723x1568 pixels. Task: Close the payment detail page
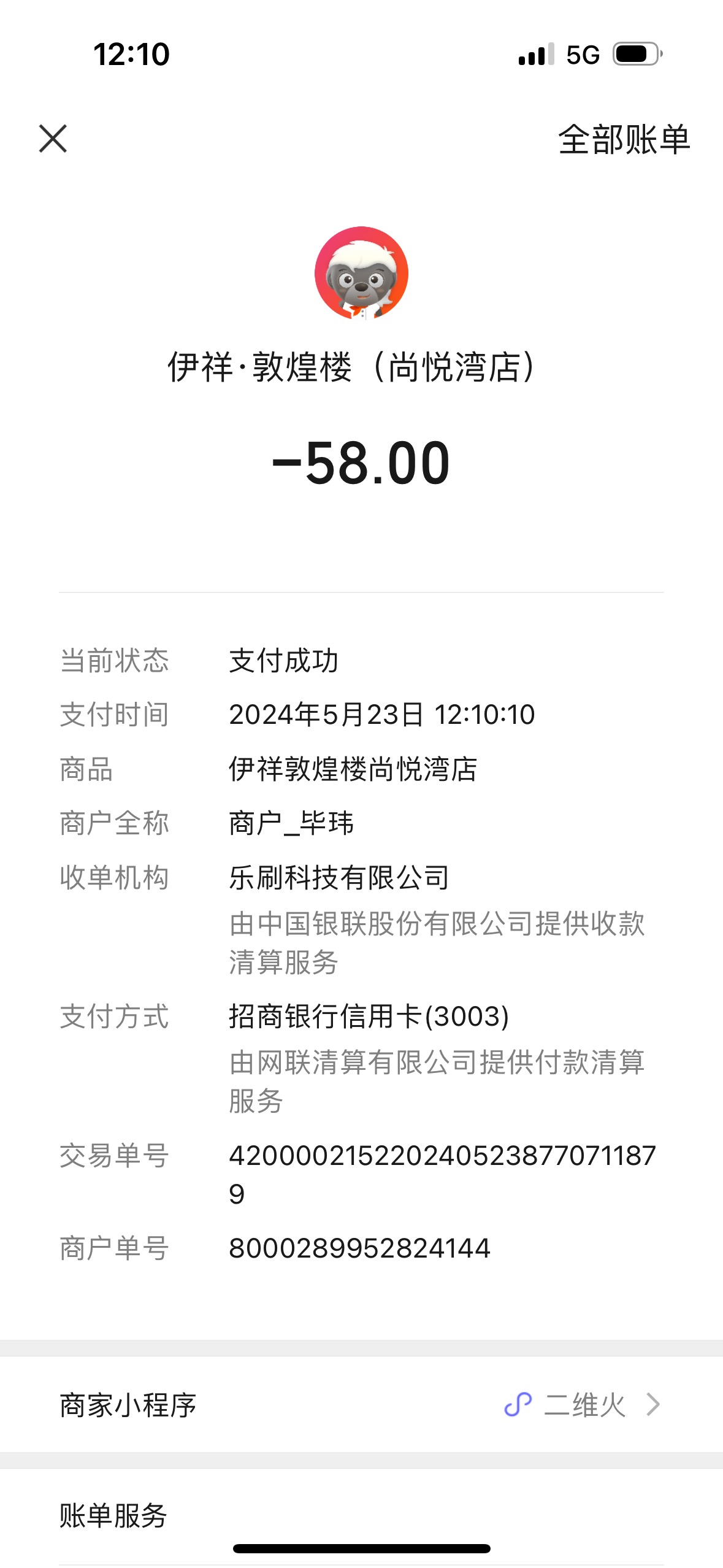pyautogui.click(x=53, y=139)
